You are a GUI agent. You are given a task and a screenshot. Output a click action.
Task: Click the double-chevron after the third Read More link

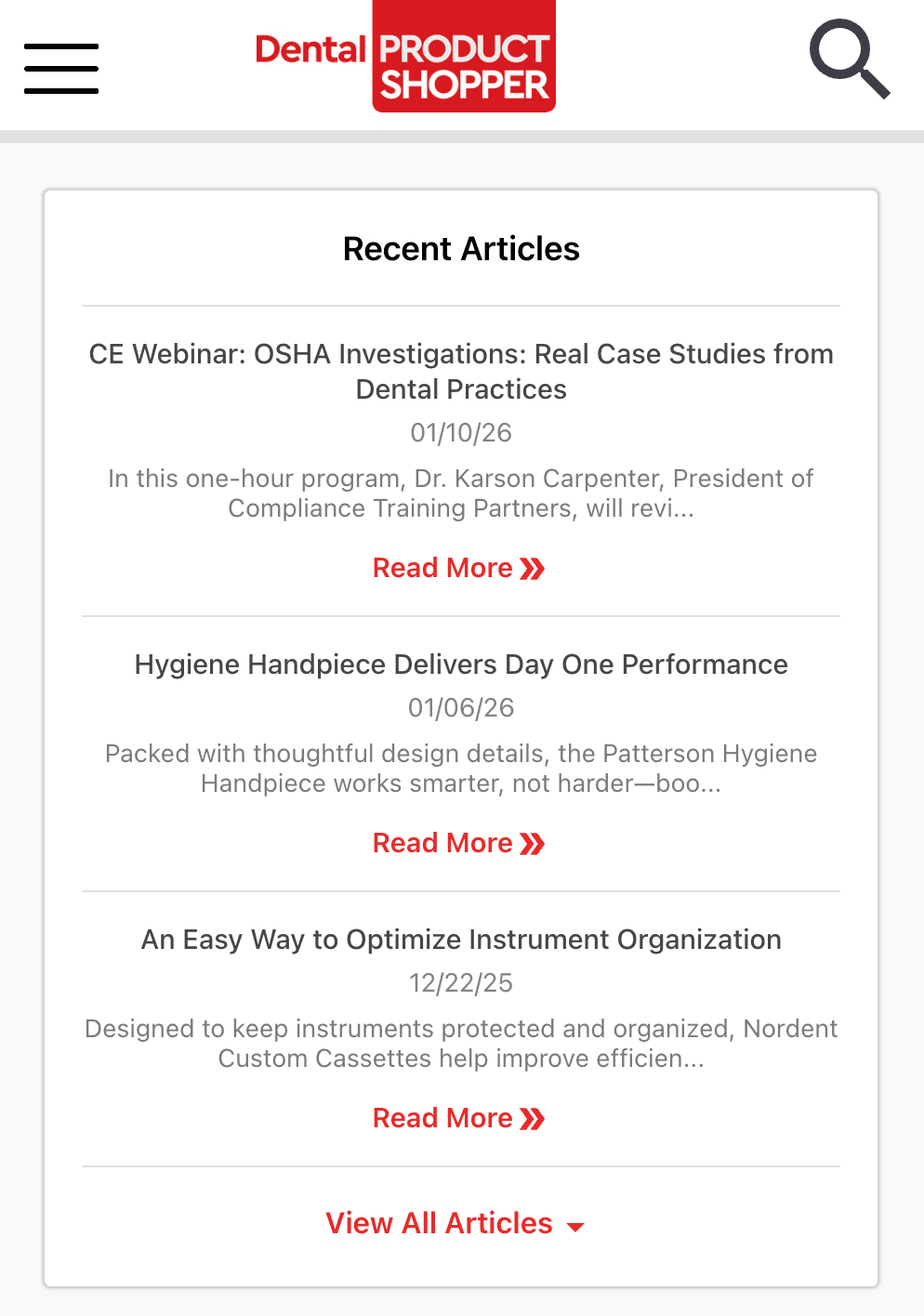pyautogui.click(x=532, y=1118)
